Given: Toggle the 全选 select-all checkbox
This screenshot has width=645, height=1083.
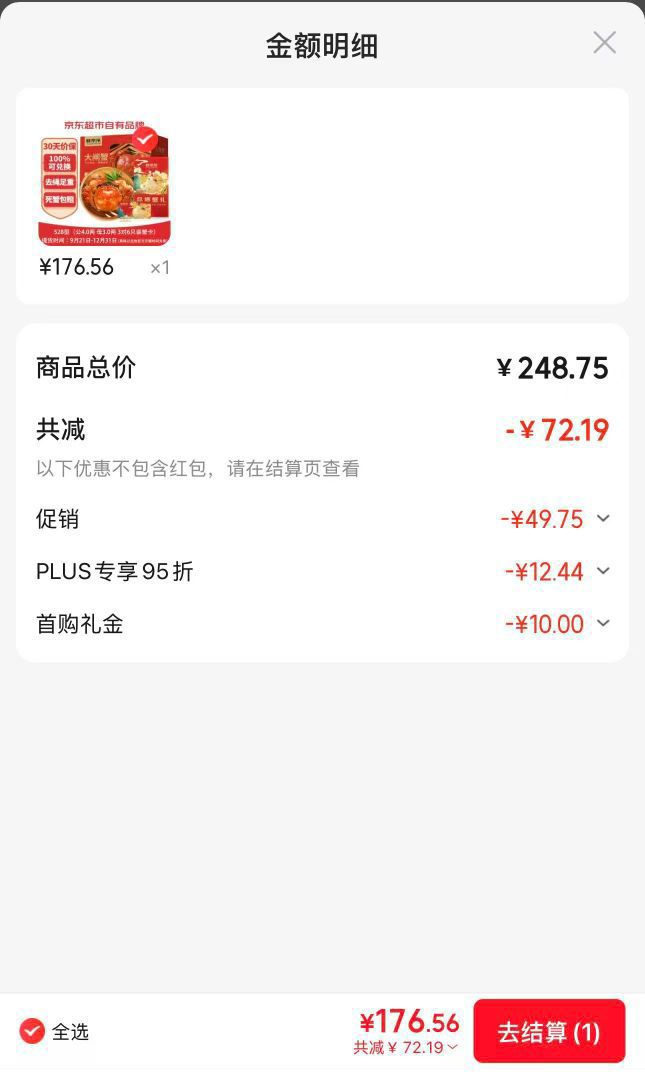Looking at the screenshot, I should point(32,1032).
